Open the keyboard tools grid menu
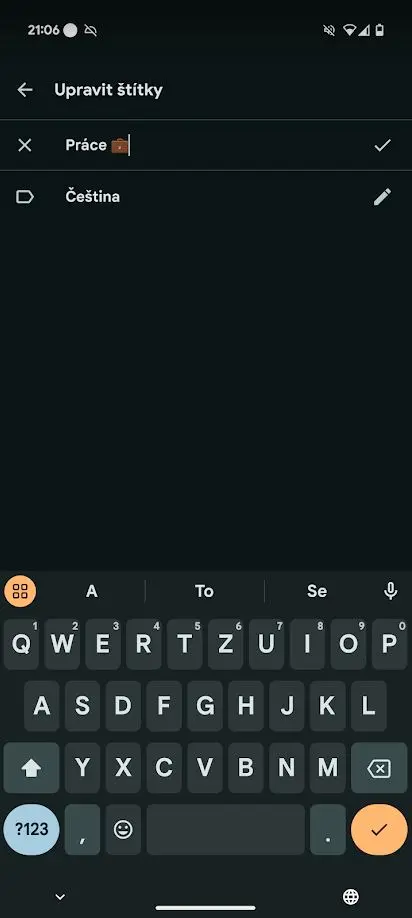This screenshot has width=412, height=918. coord(20,591)
